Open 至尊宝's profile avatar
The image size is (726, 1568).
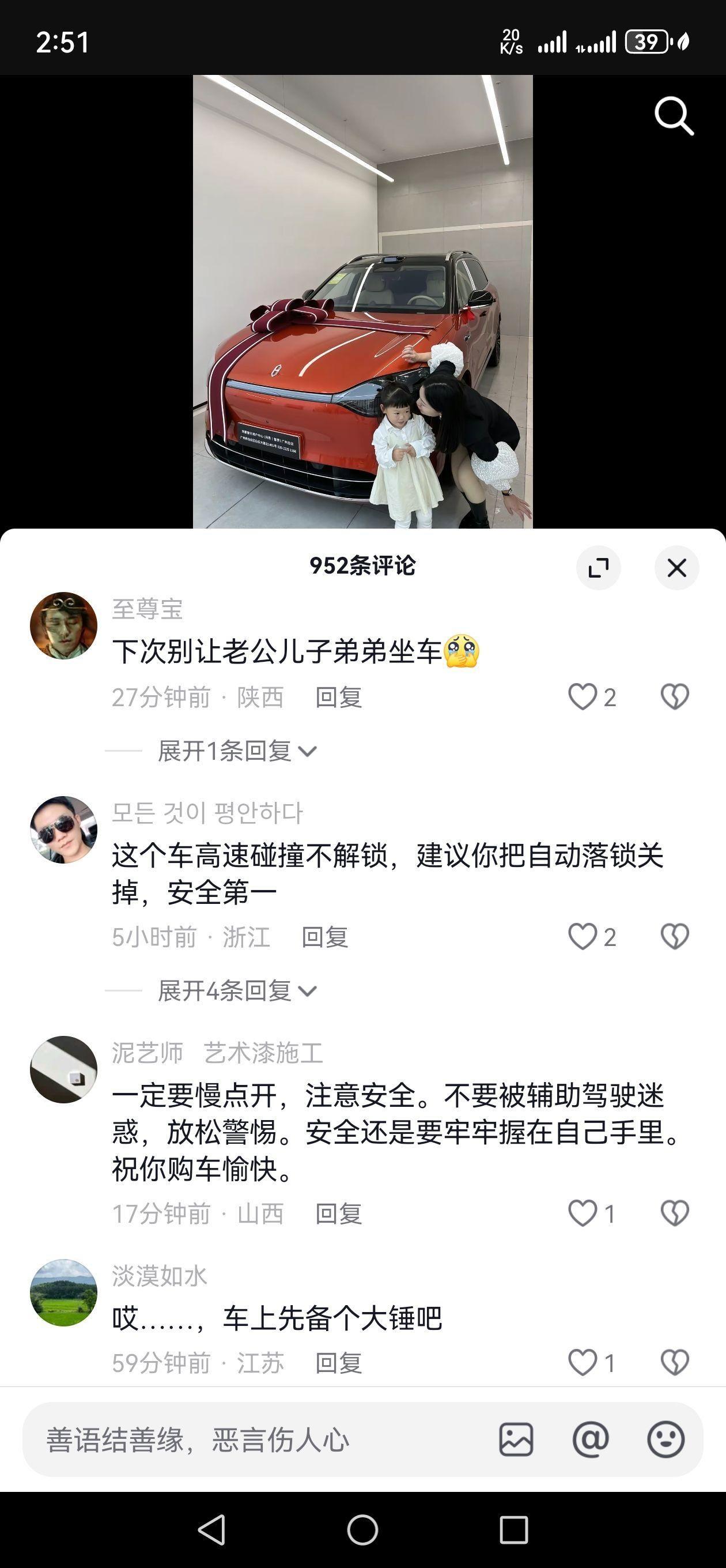click(x=63, y=625)
